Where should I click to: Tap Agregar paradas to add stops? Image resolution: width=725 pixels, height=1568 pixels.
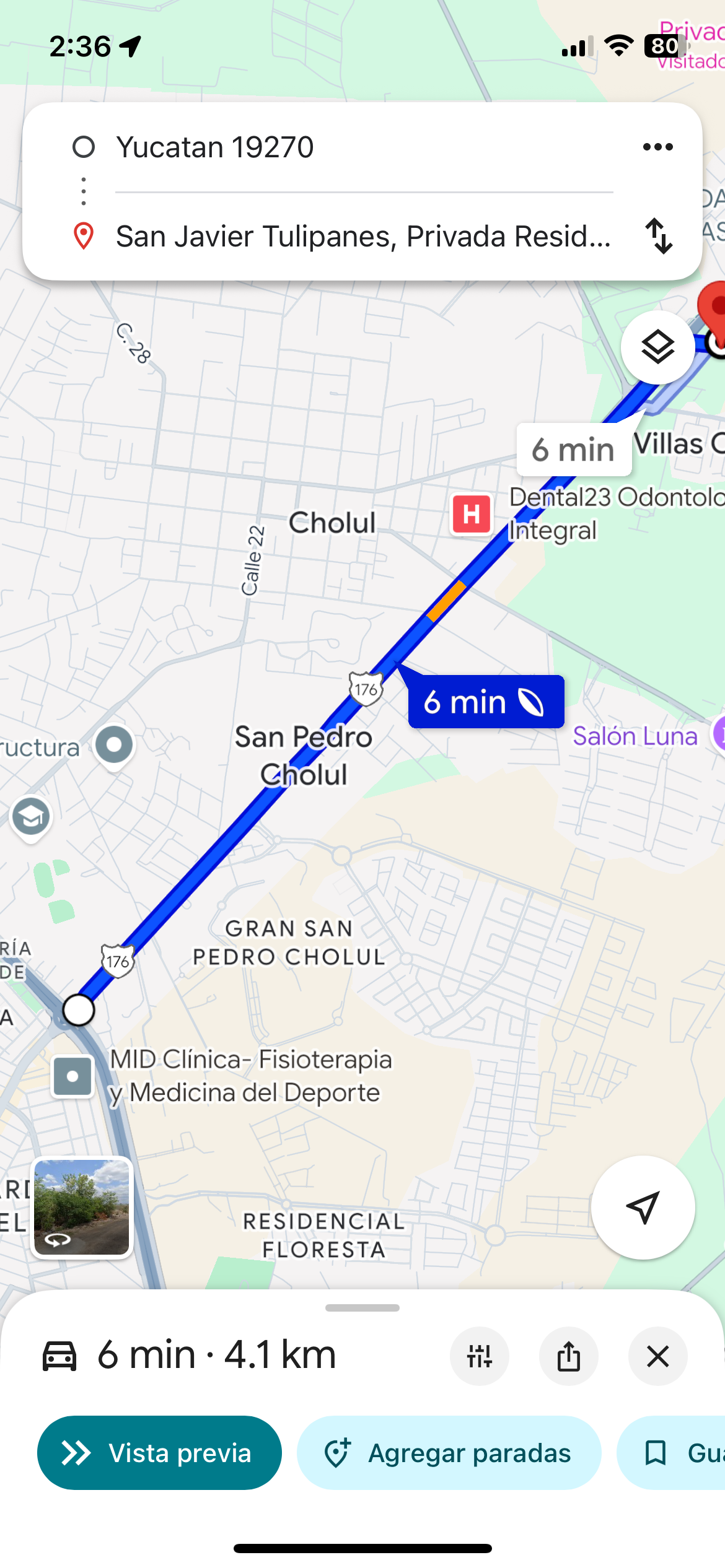click(449, 1452)
